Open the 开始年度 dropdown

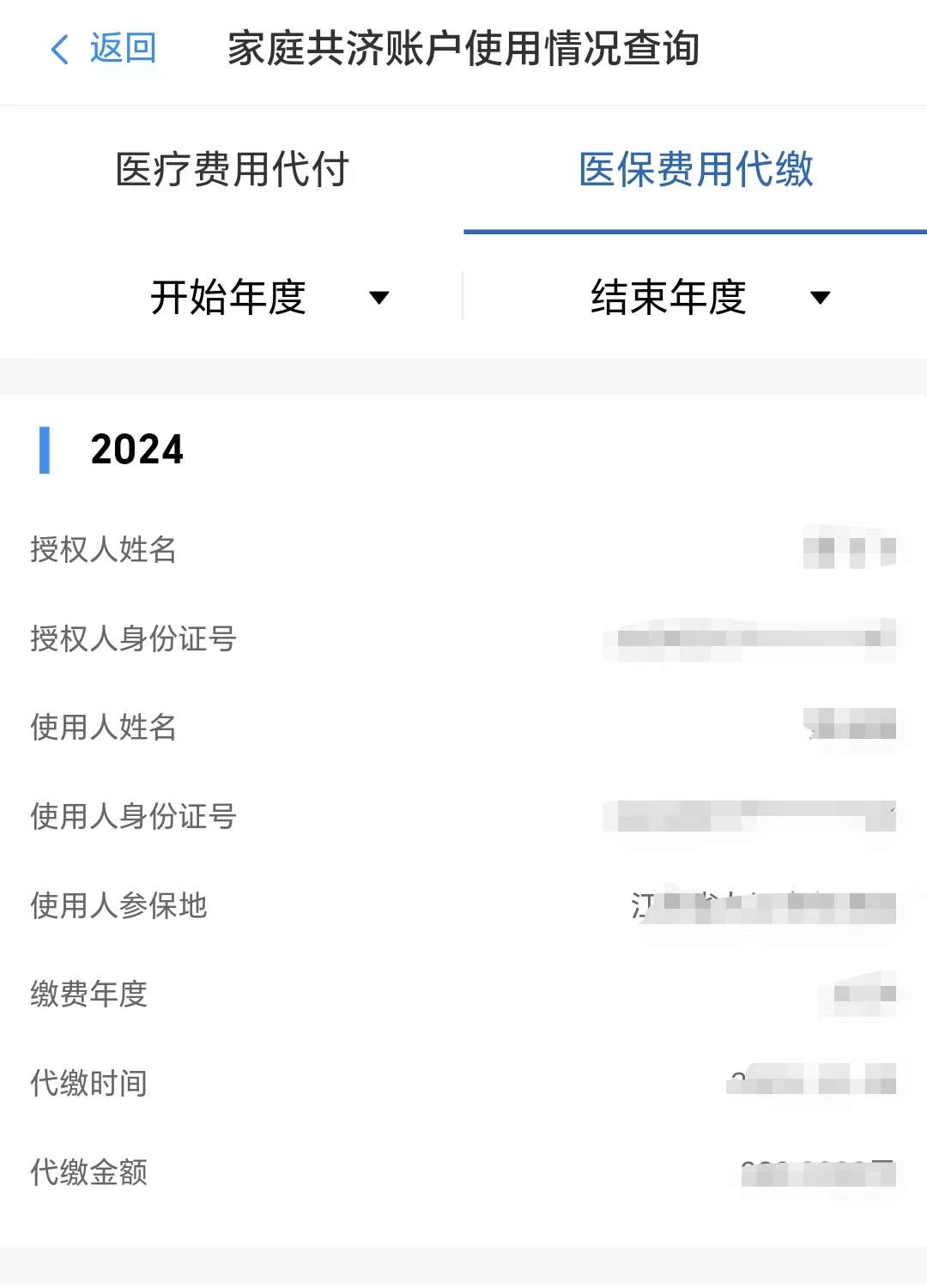click(x=269, y=297)
